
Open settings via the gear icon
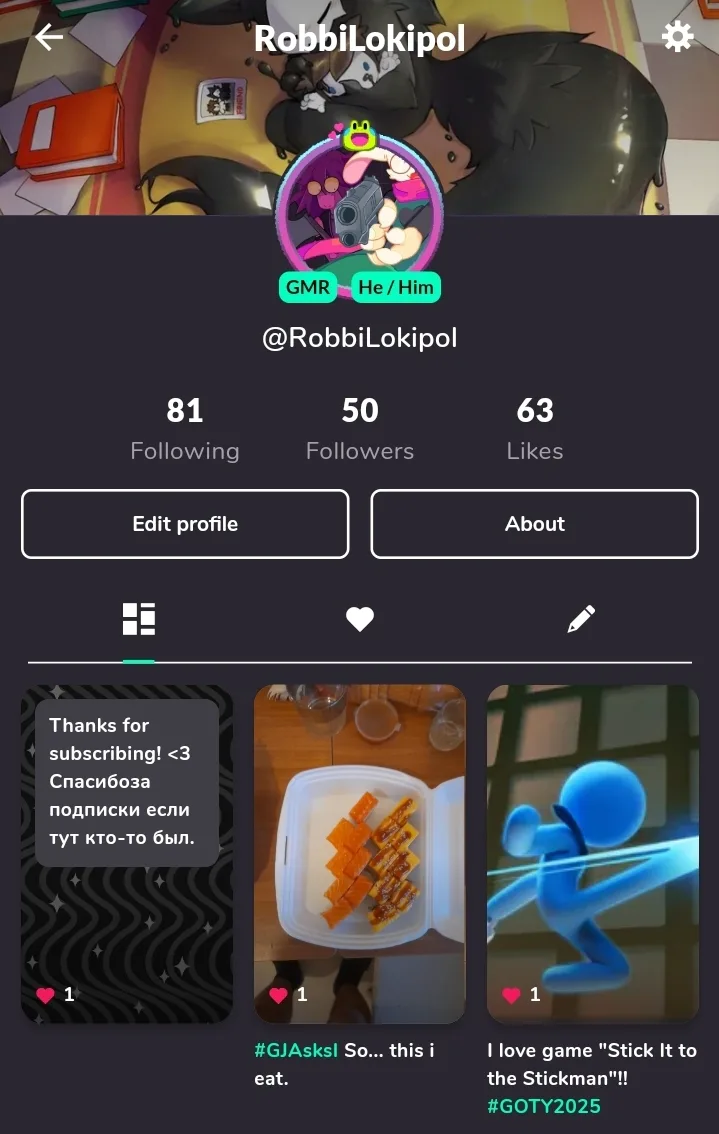click(x=678, y=36)
